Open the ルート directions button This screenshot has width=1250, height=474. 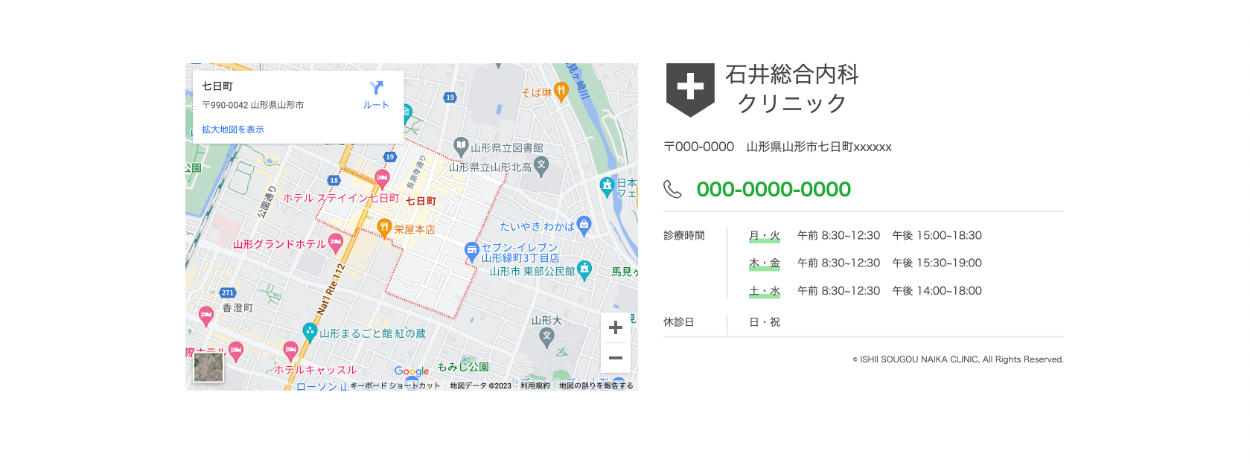coord(376,95)
